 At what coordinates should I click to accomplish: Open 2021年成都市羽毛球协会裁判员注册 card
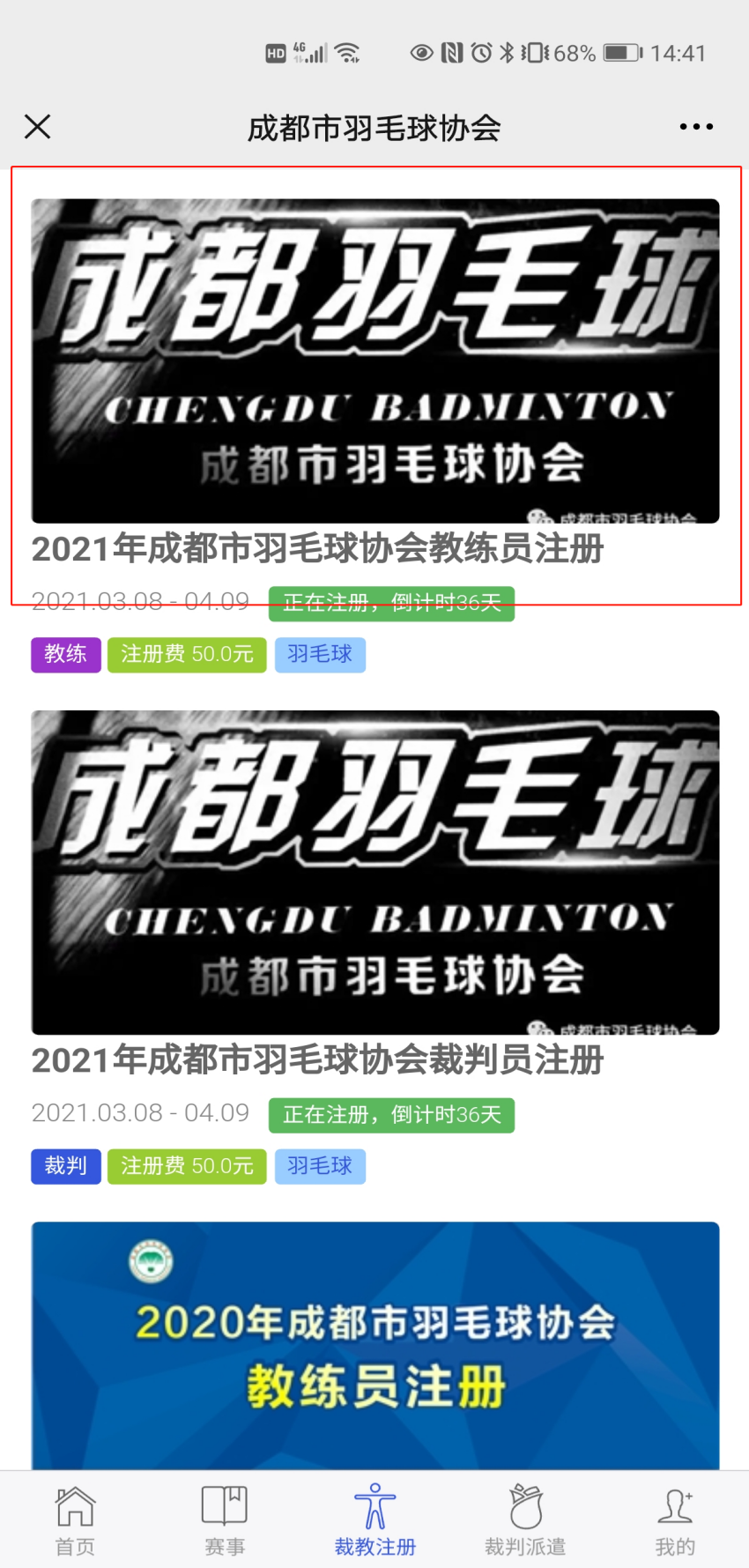coord(375,895)
